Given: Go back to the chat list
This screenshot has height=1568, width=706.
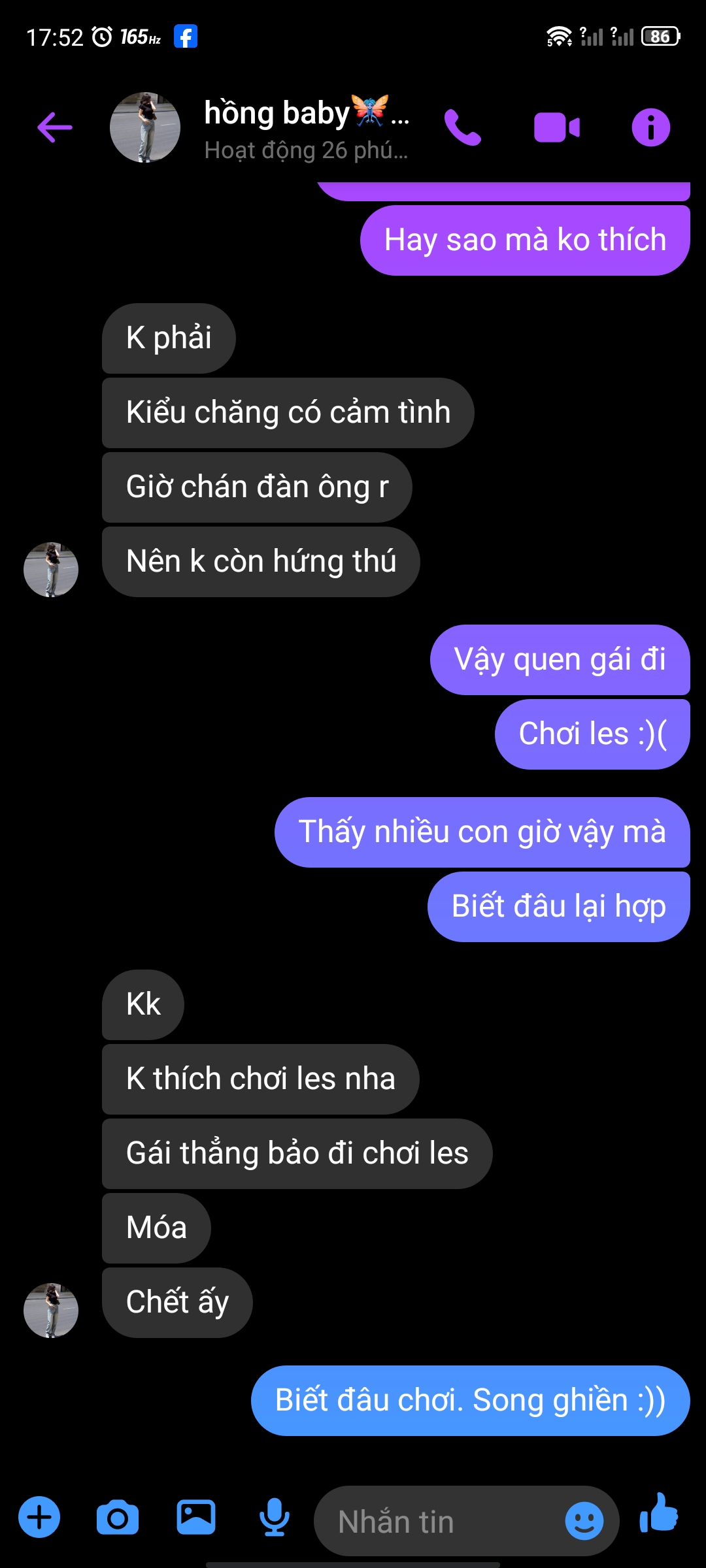Looking at the screenshot, I should tap(55, 127).
